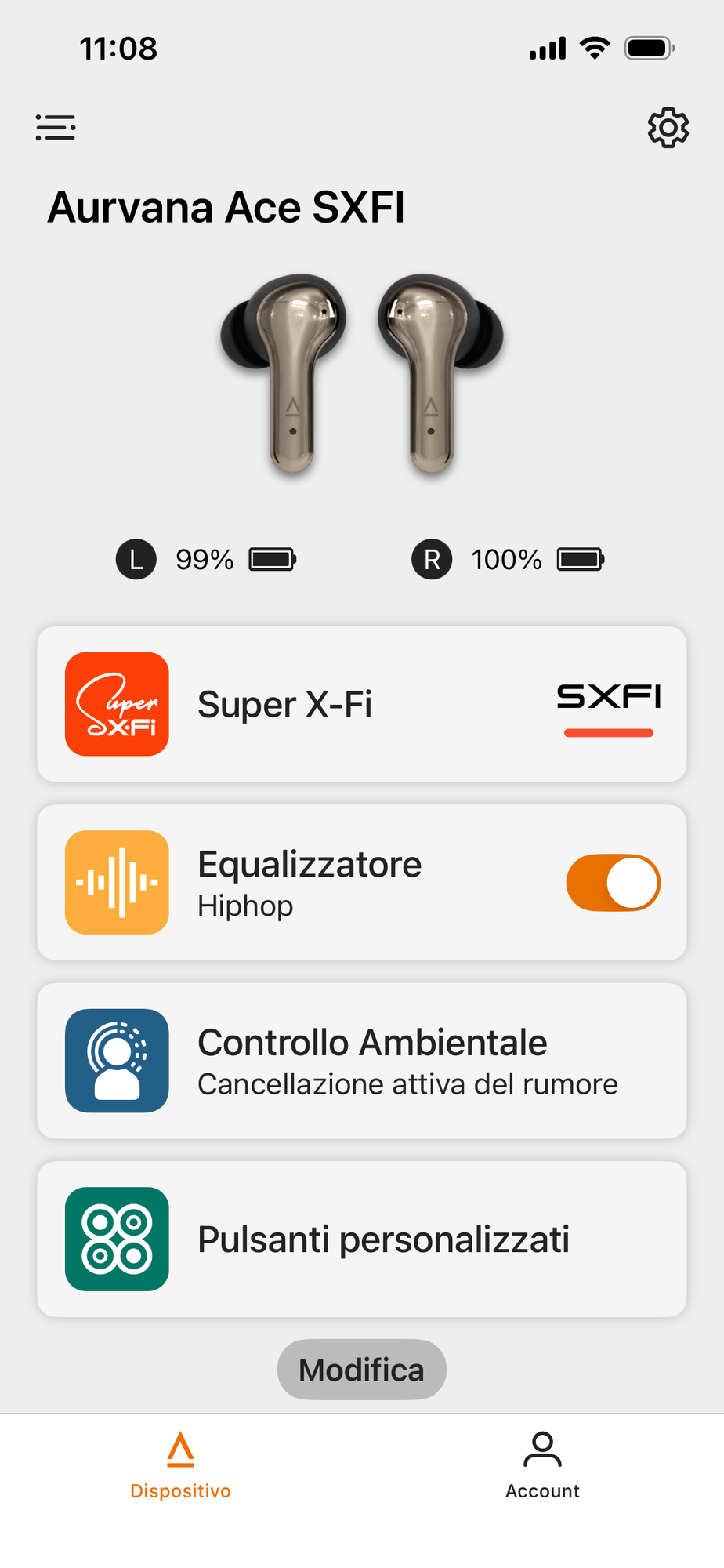
Task: Turn off the Equalizzatore switch
Action: coord(613,883)
